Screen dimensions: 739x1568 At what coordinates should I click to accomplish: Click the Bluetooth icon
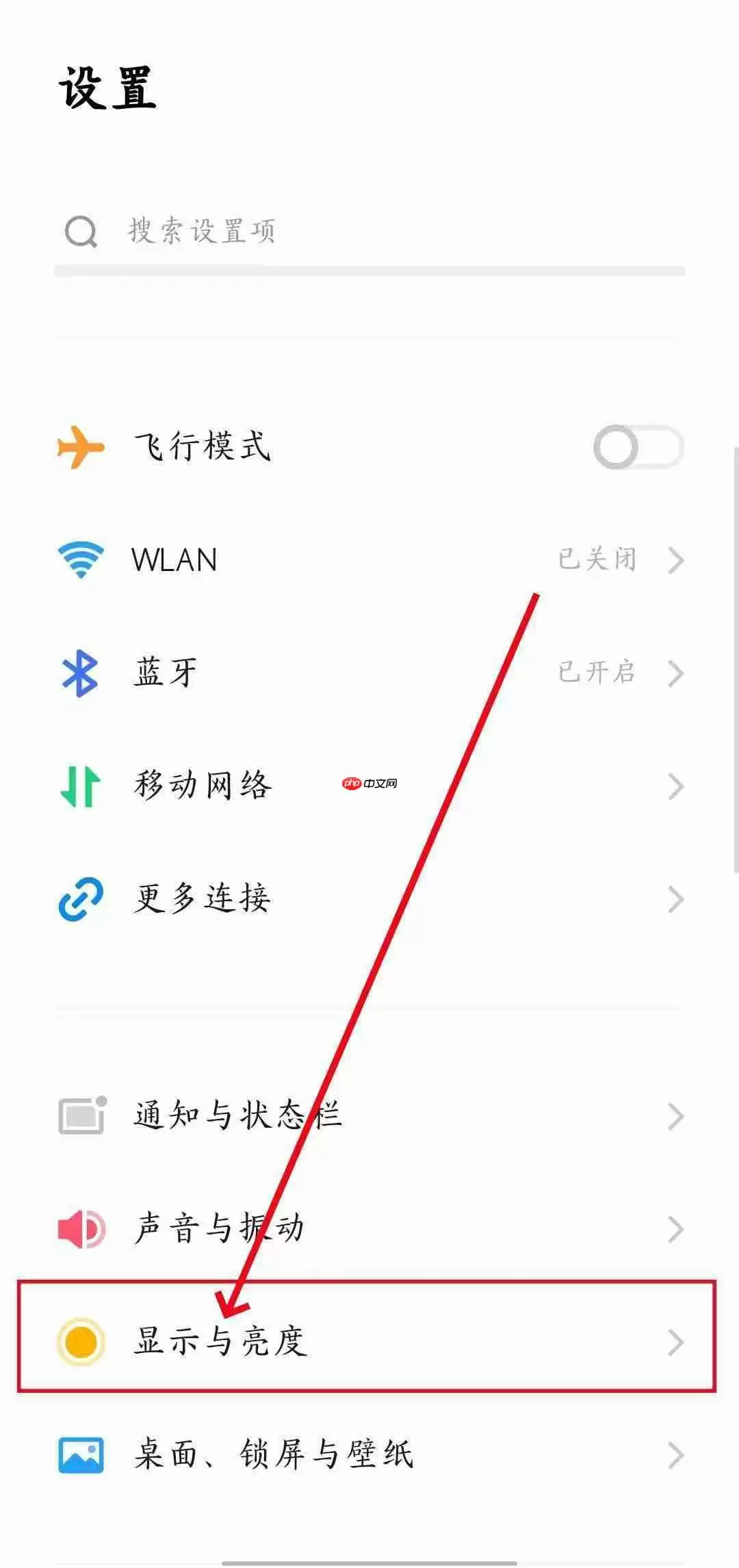[x=79, y=673]
